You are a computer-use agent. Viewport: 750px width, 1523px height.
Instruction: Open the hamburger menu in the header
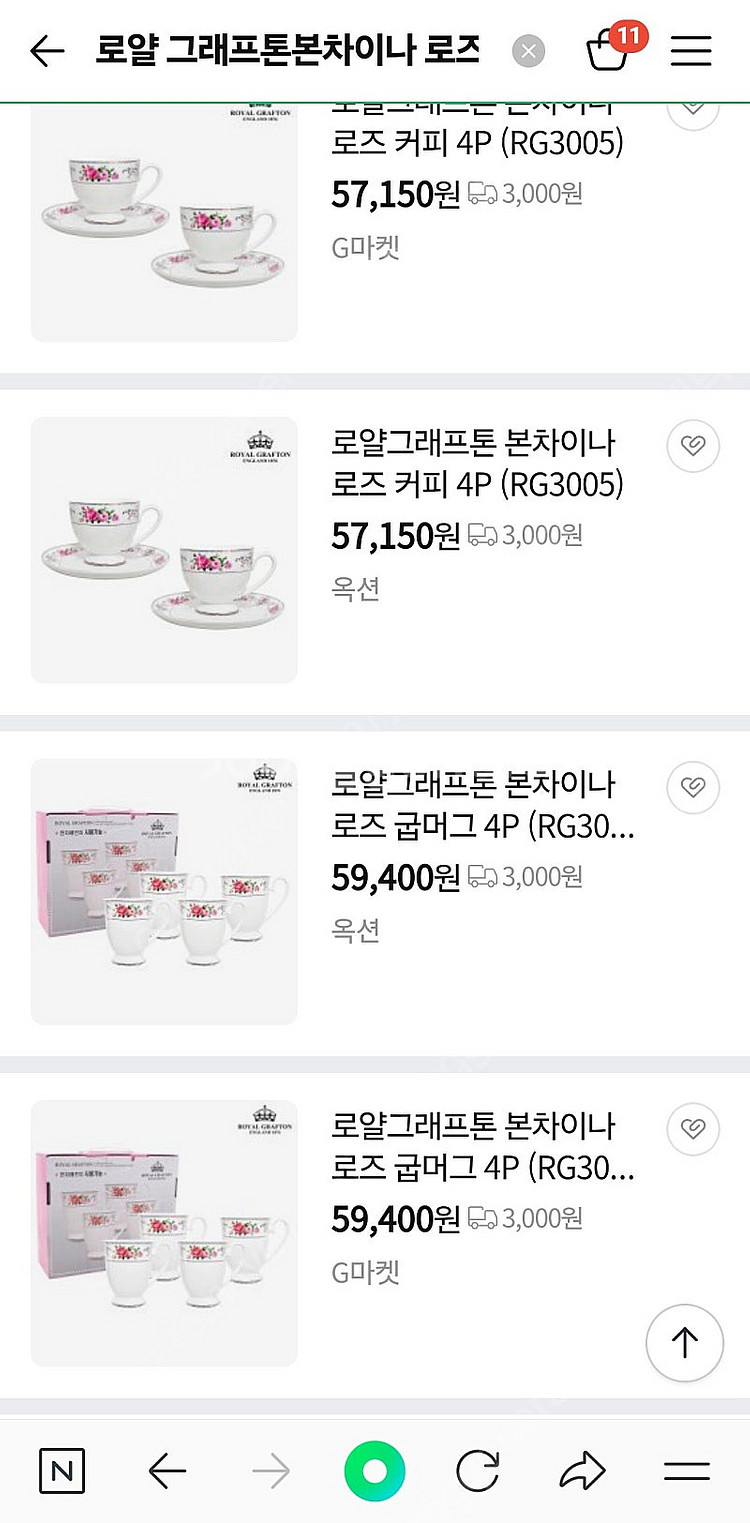pyautogui.click(x=691, y=51)
